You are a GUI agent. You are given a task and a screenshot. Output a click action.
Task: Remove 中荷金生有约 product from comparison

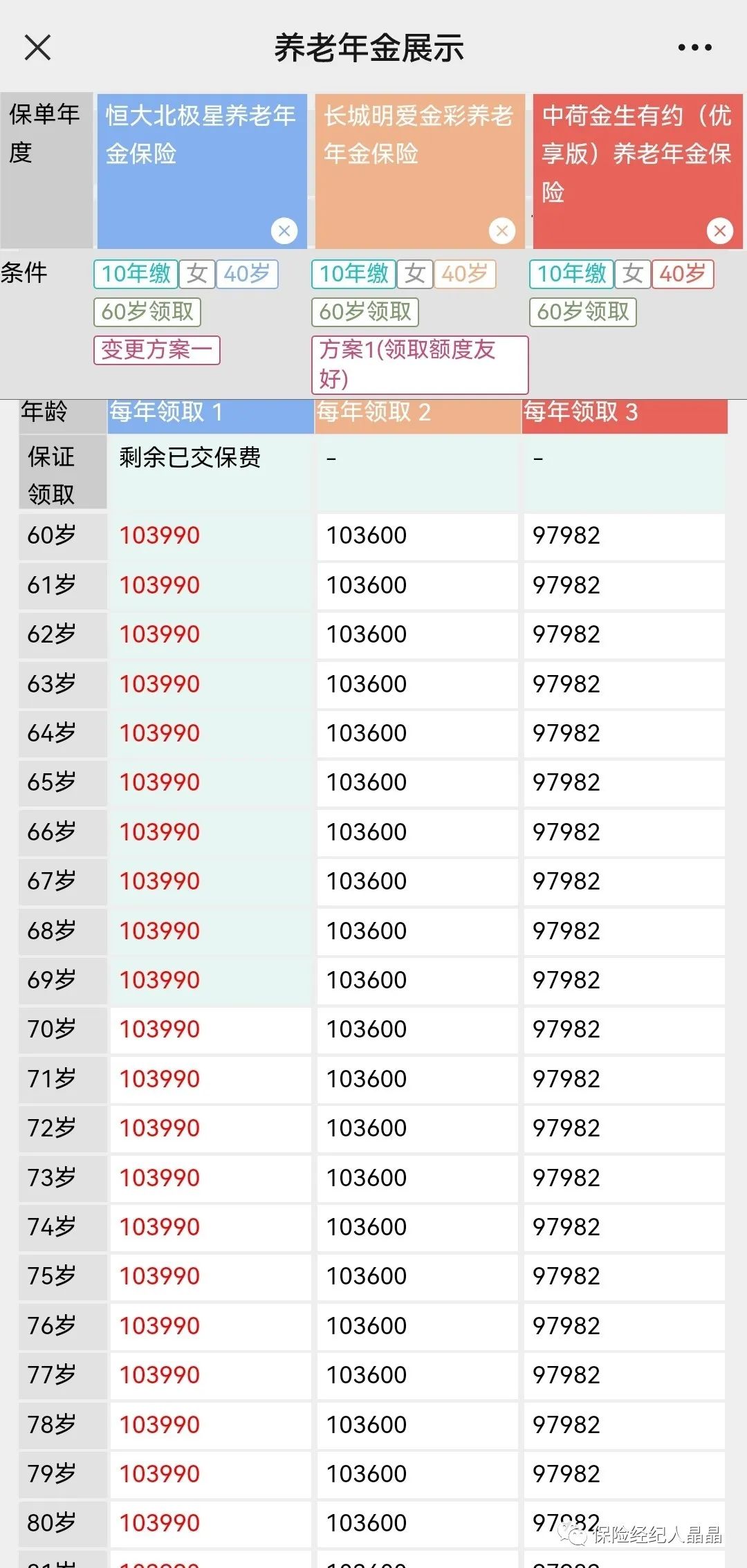[x=720, y=230]
